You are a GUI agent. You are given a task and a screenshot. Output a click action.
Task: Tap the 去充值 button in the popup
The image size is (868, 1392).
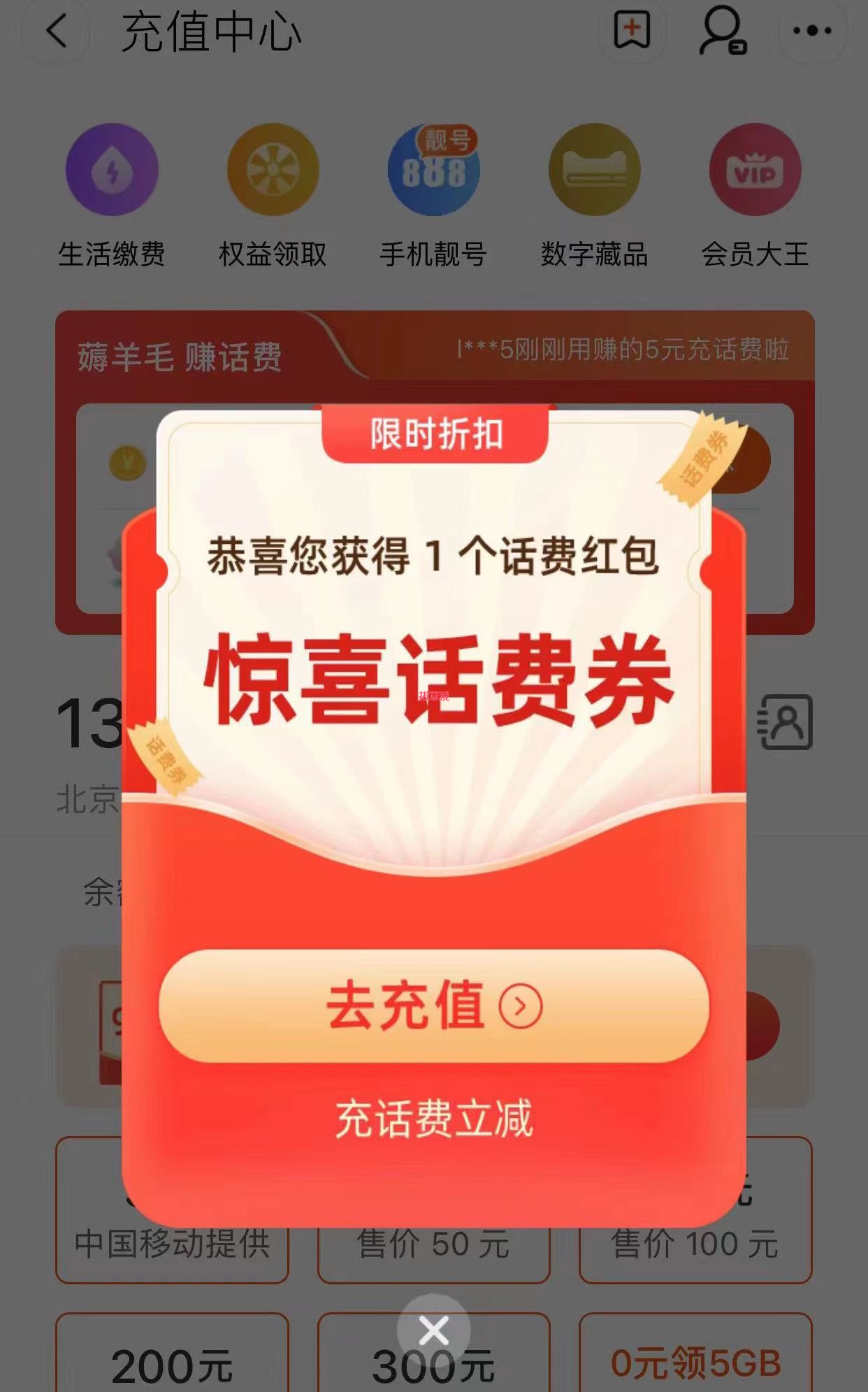point(433,1005)
